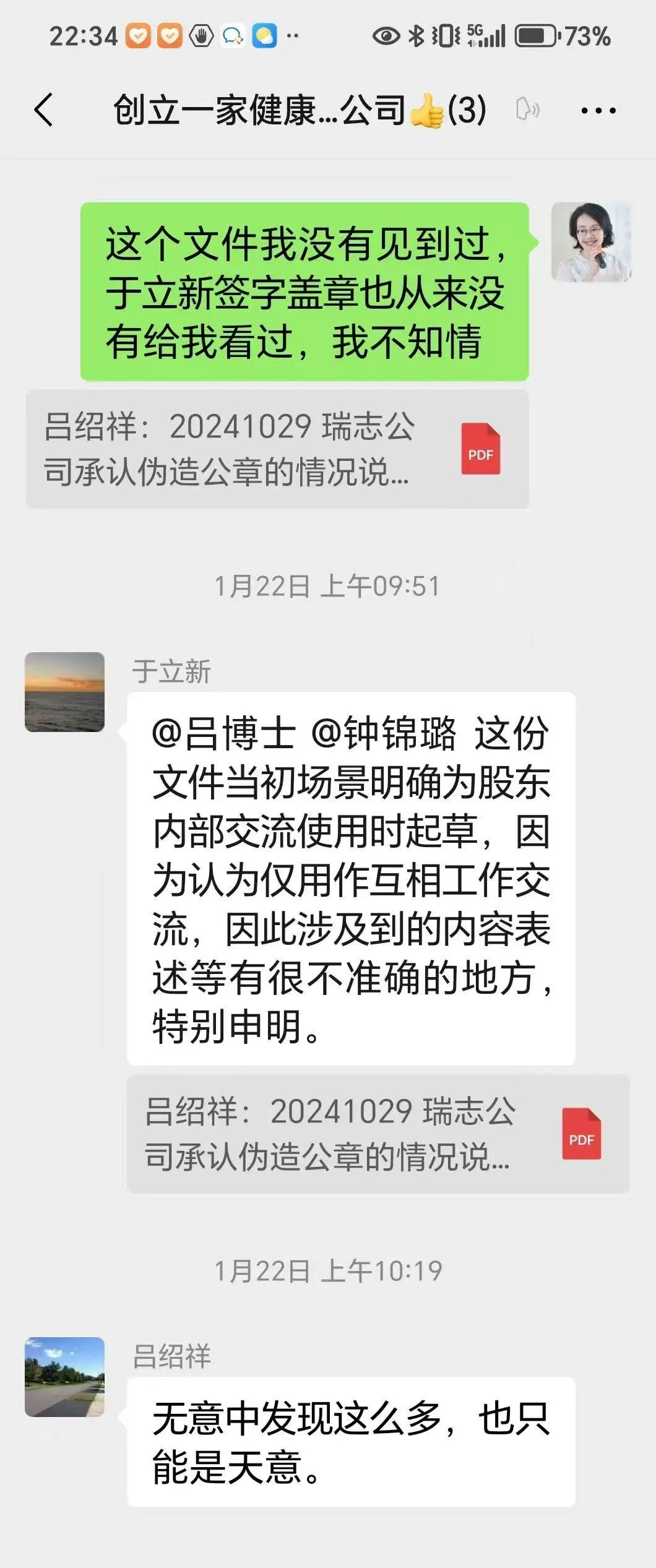Open the group chat overflow menu
The height and width of the screenshot is (1568, 656).
598,111
